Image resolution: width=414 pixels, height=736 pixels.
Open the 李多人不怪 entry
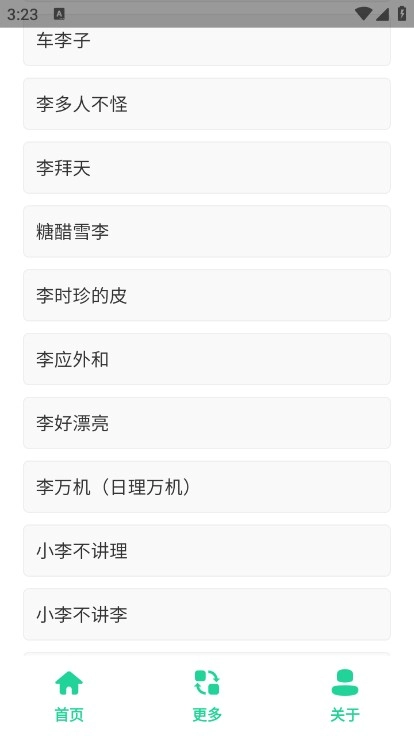tap(207, 104)
